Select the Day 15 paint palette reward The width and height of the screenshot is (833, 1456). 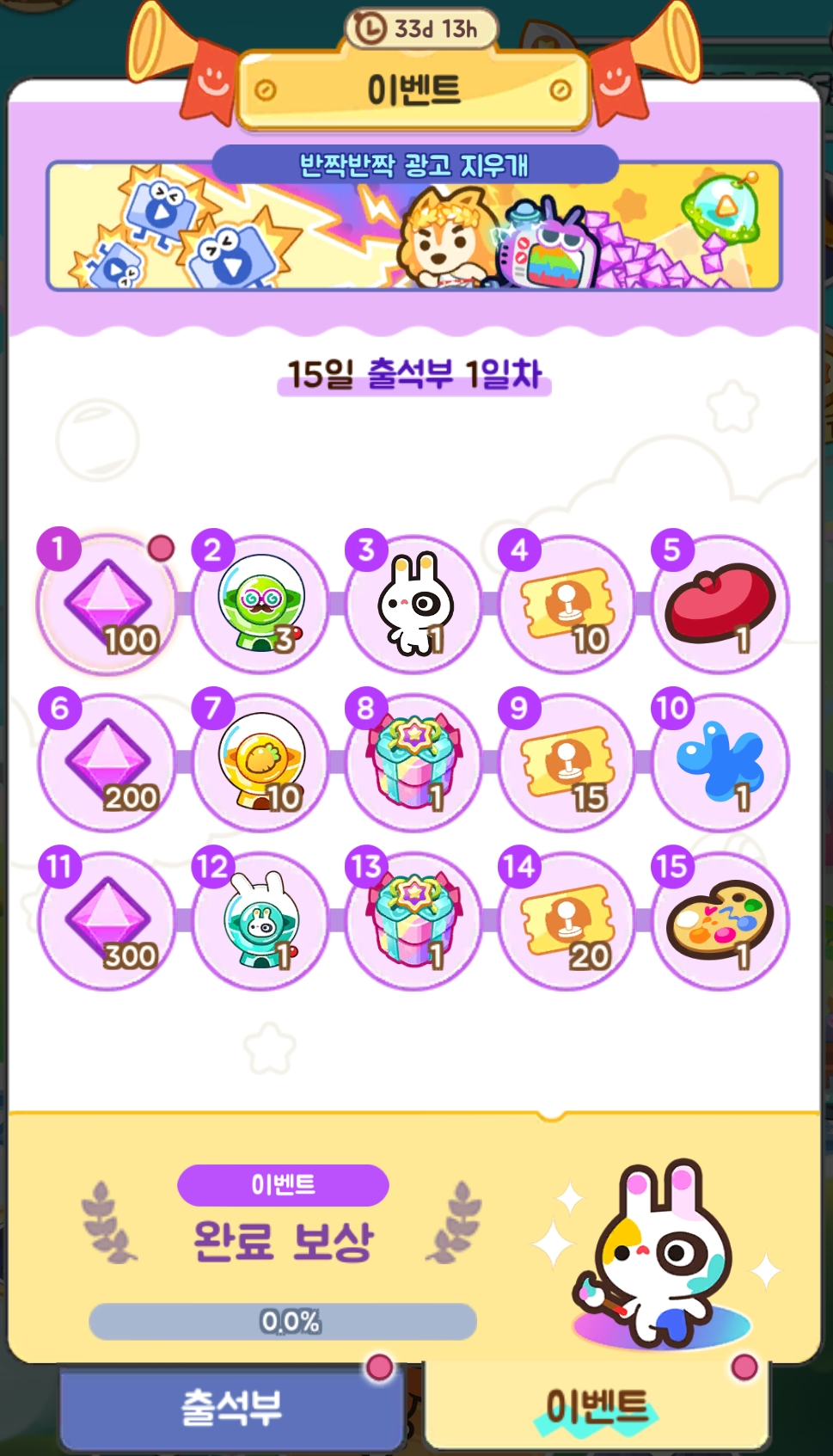pyautogui.click(x=719, y=920)
